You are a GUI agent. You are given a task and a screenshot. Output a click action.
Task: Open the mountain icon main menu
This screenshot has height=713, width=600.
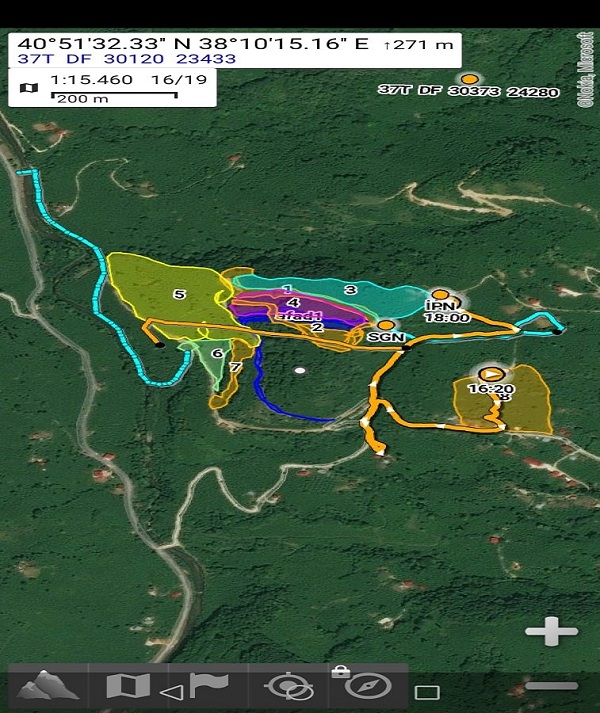48,687
